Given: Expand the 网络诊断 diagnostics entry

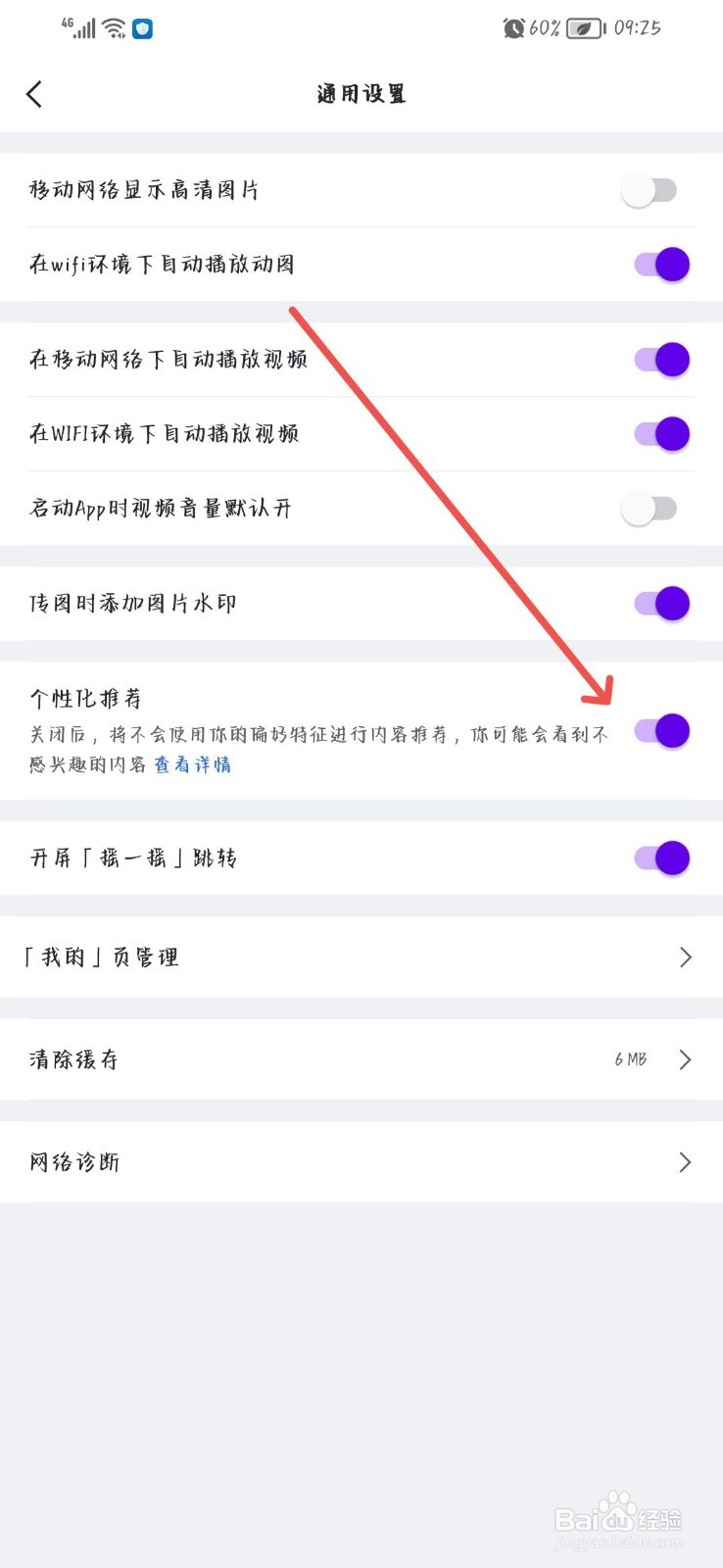Looking at the screenshot, I should coord(685,1162).
